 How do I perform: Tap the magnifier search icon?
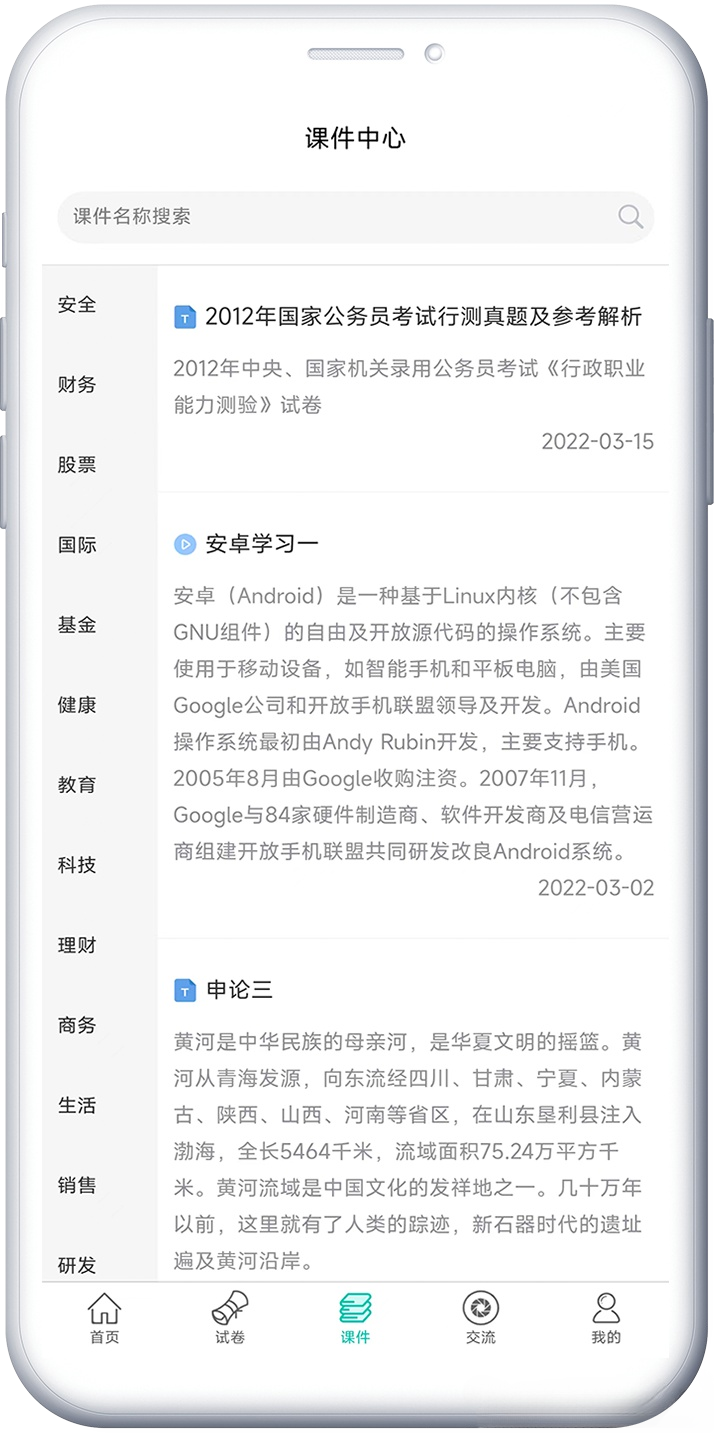(x=630, y=216)
